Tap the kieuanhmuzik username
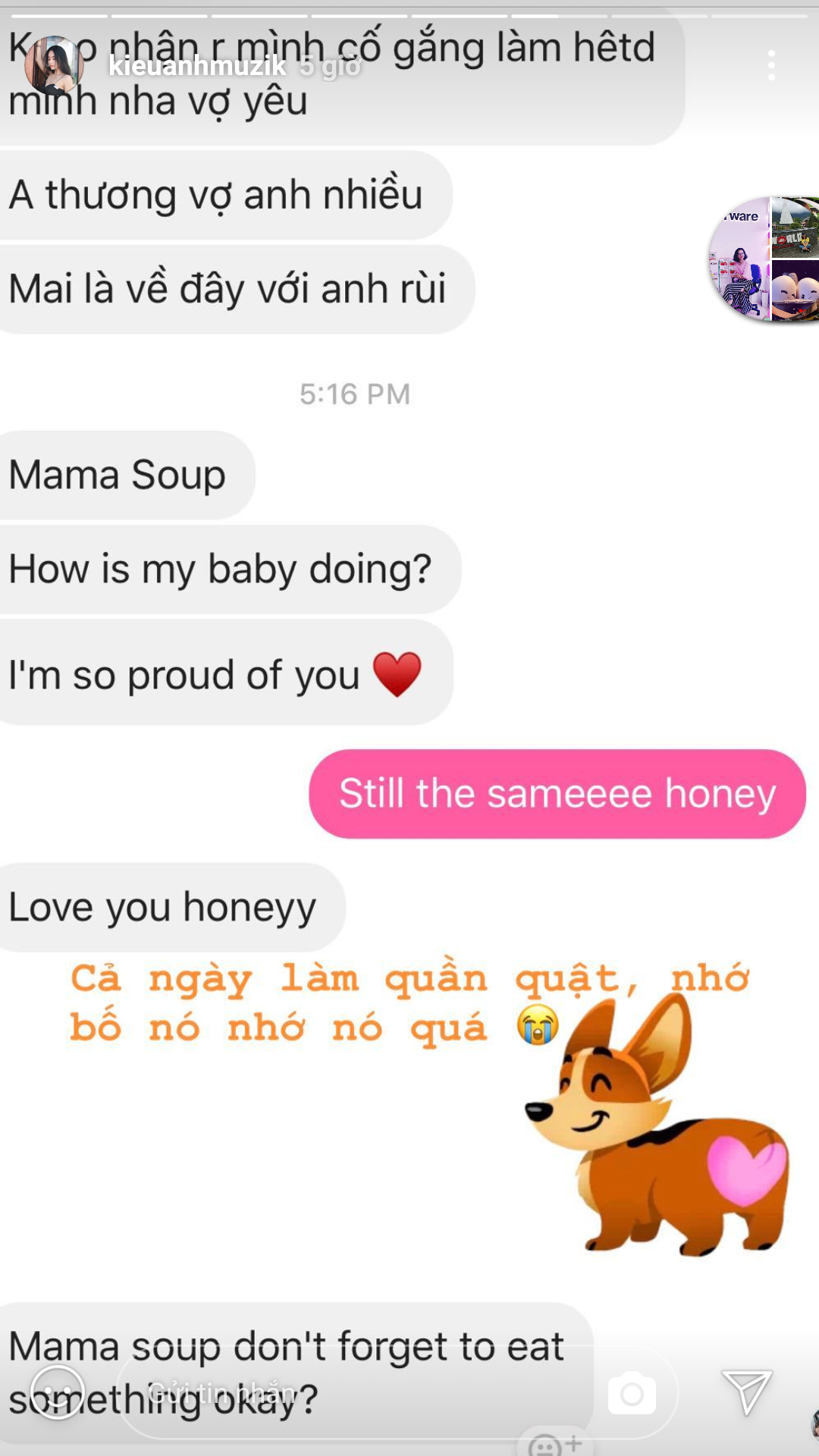Viewport: 819px width, 1456px height. pos(197,66)
